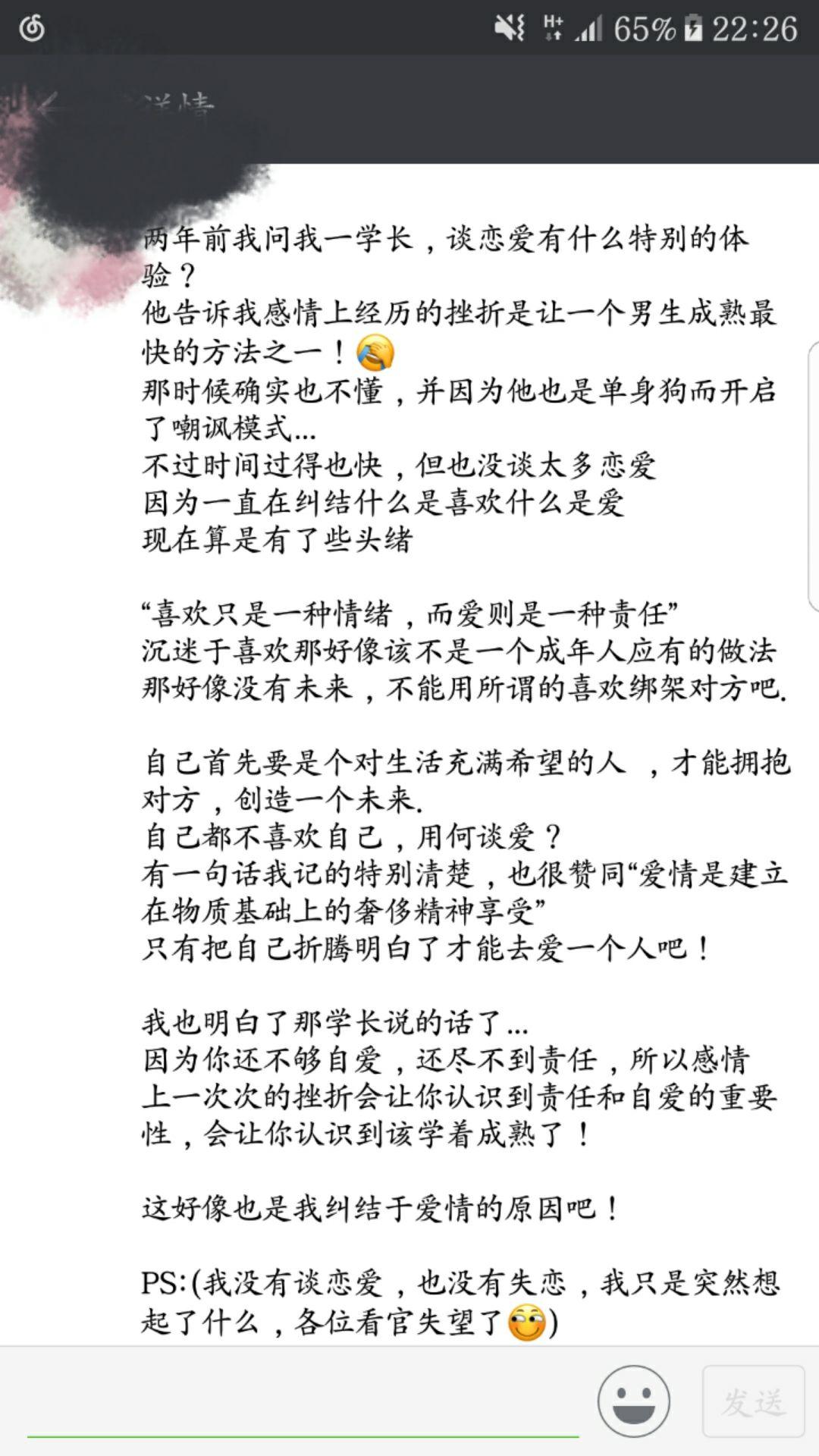Open the emoji picker
819x1456 pixels.
click(x=634, y=1402)
